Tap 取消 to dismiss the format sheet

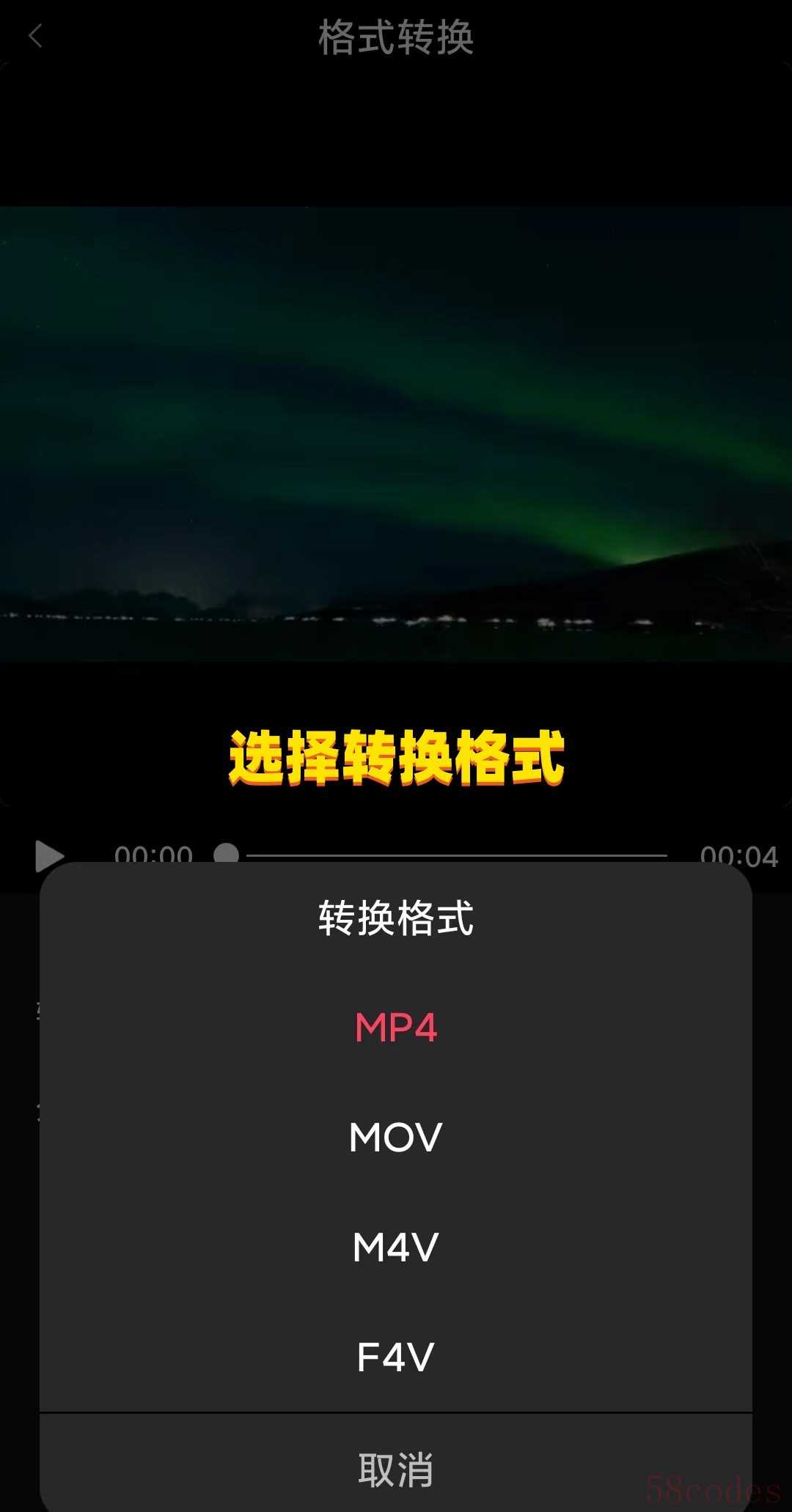click(396, 1469)
